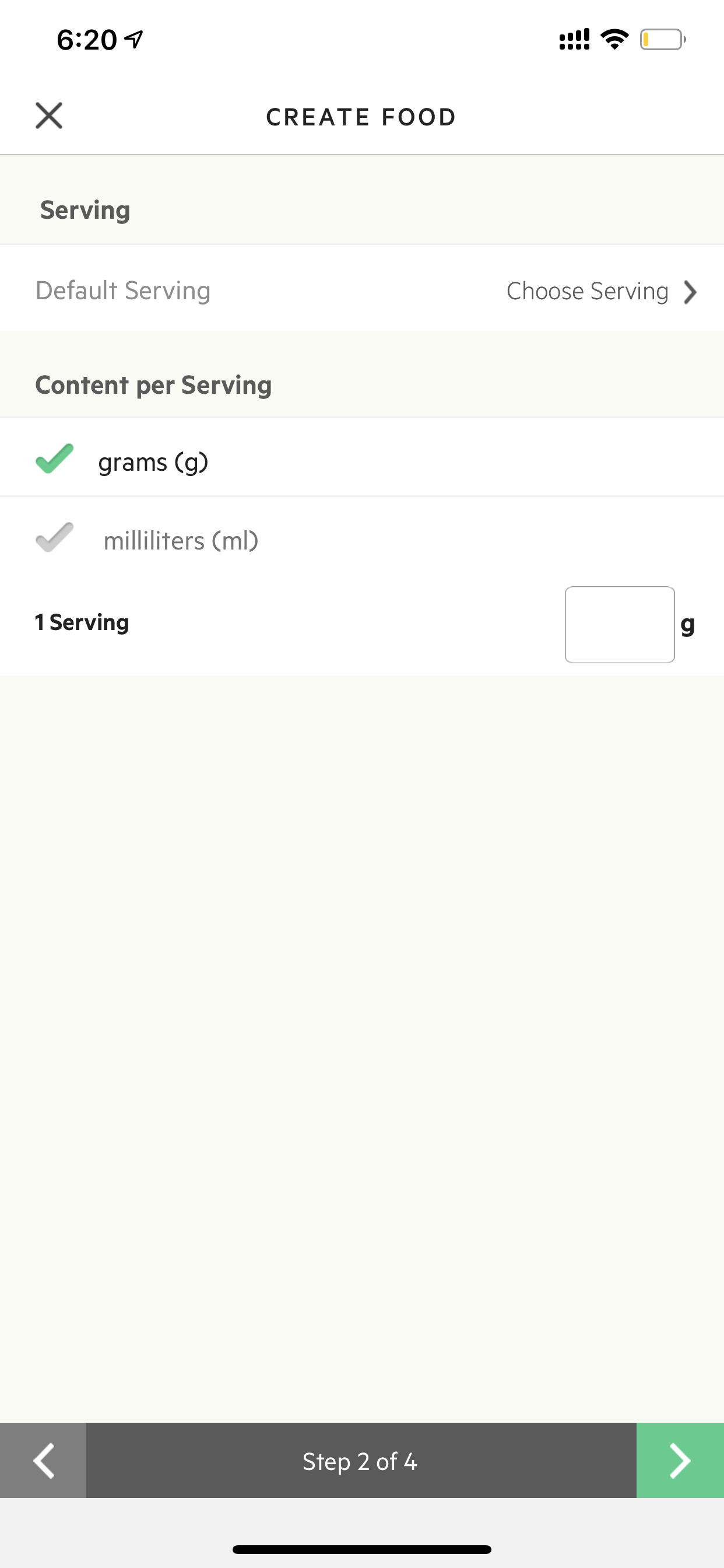Continue to the next step
The width and height of the screenshot is (724, 1568).
[680, 1461]
